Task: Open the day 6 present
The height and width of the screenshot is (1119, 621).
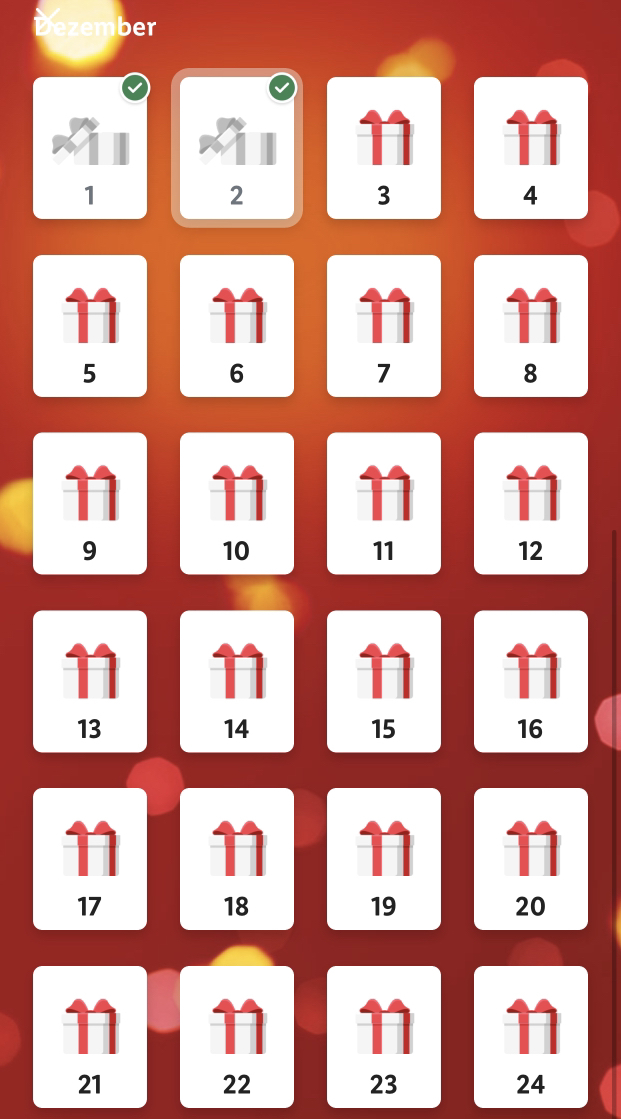Action: 237,325
